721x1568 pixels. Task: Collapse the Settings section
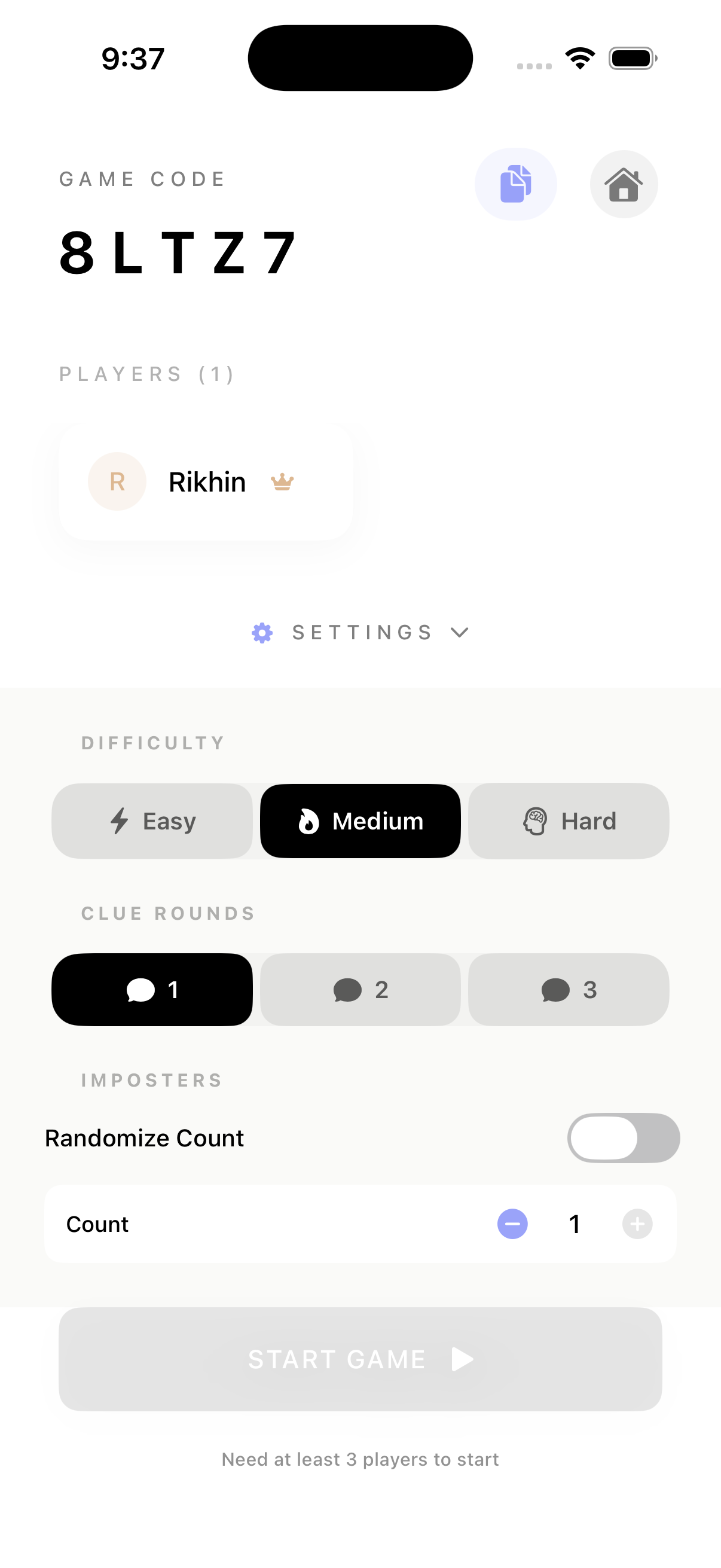360,633
